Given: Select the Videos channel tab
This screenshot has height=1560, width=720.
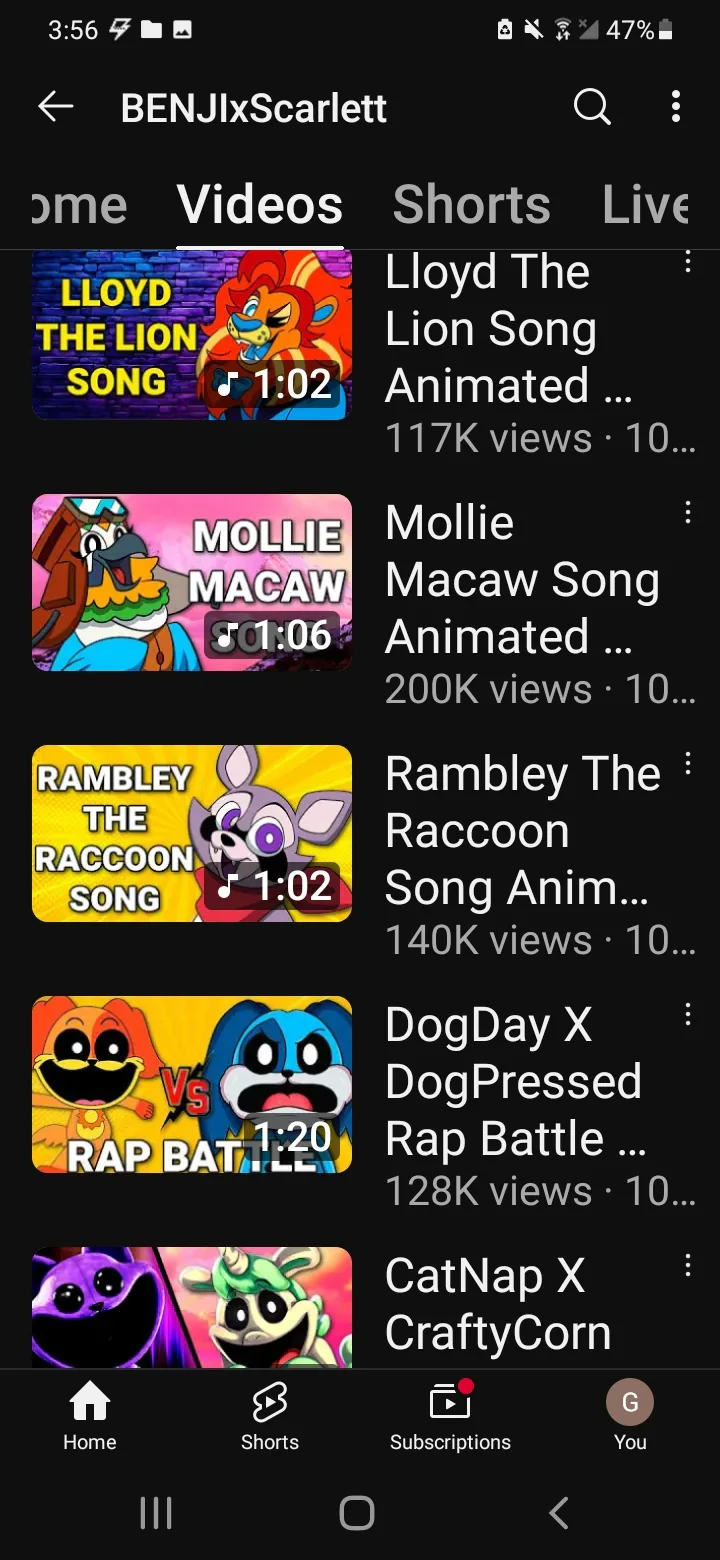Looking at the screenshot, I should coord(260,204).
